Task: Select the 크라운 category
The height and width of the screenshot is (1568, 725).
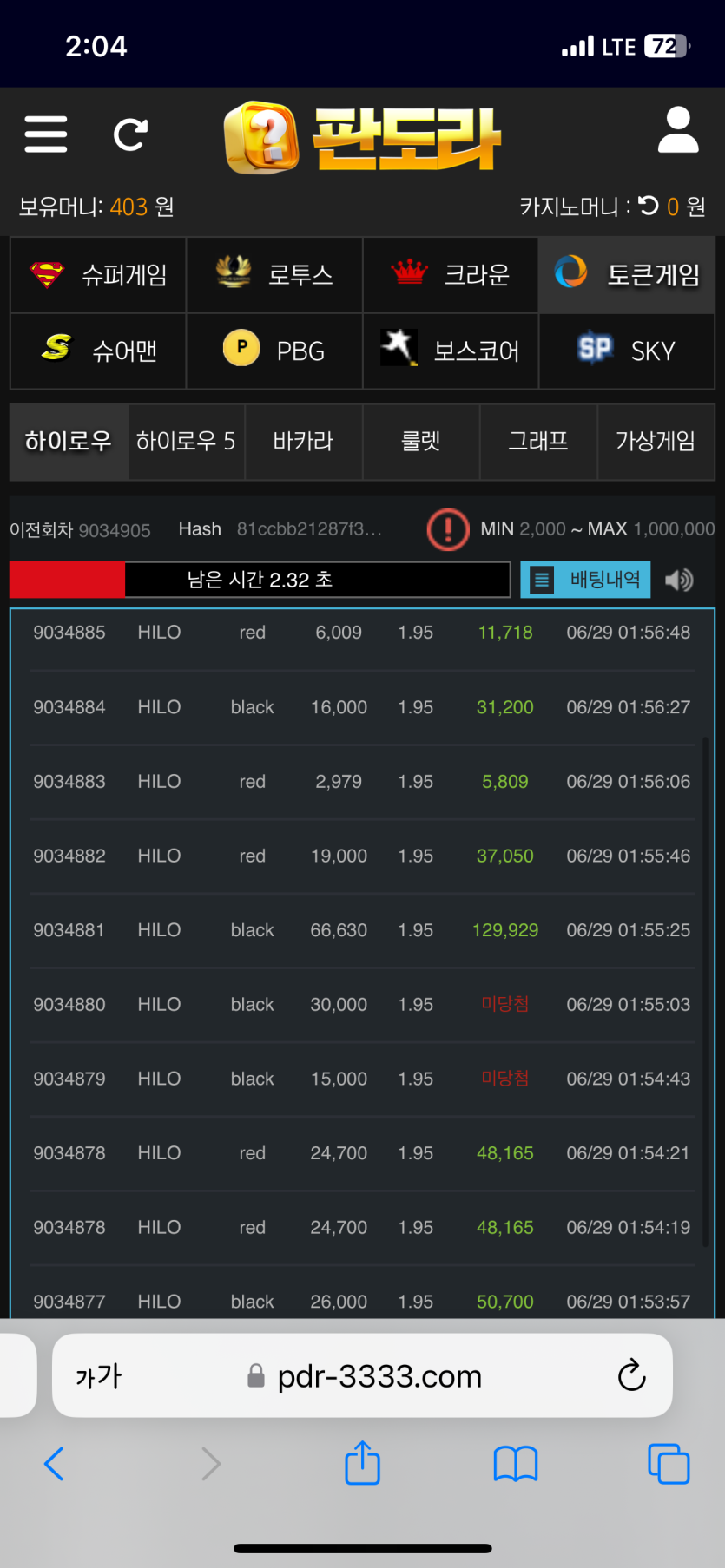Action: pyautogui.click(x=451, y=275)
